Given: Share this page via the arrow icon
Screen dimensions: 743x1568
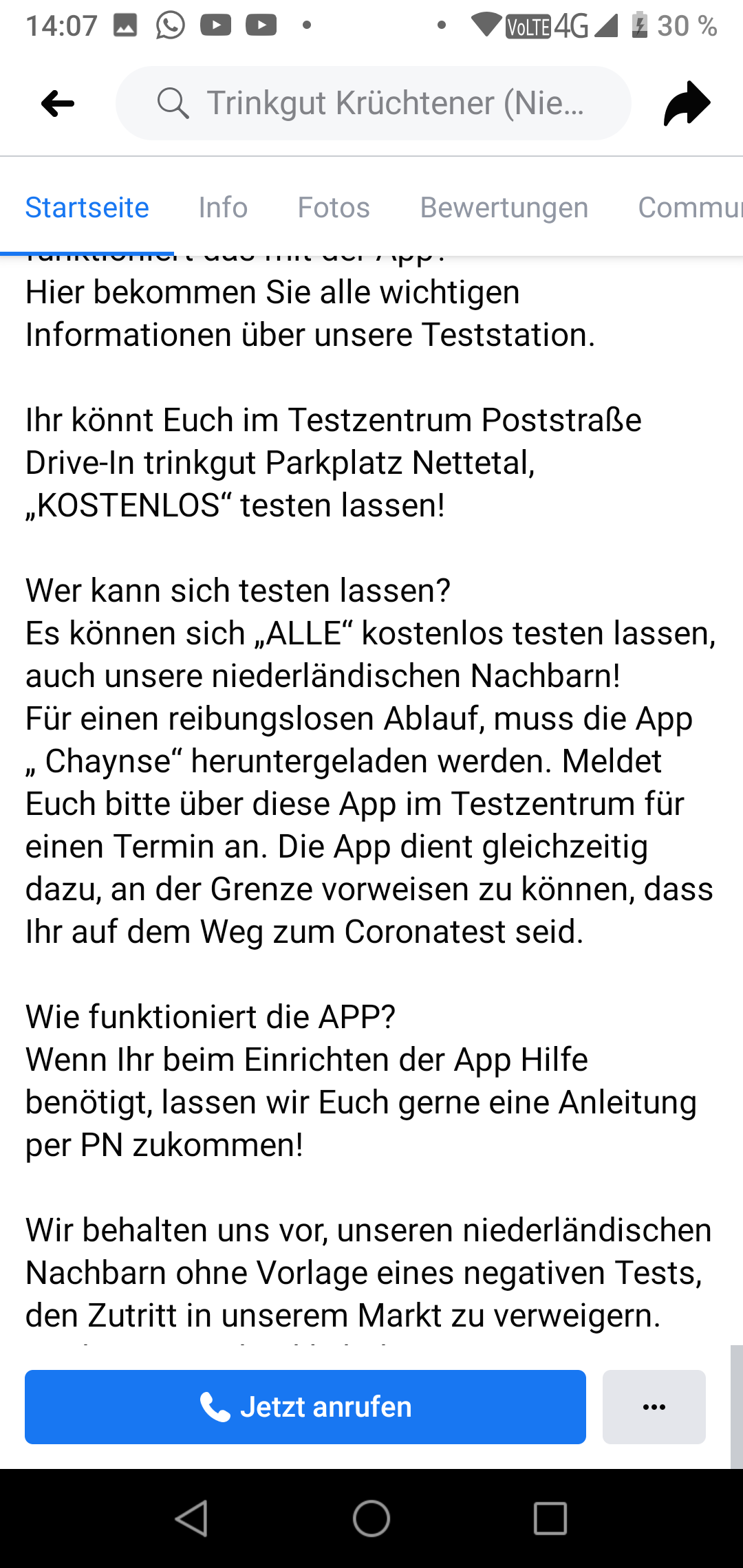Looking at the screenshot, I should 687,104.
